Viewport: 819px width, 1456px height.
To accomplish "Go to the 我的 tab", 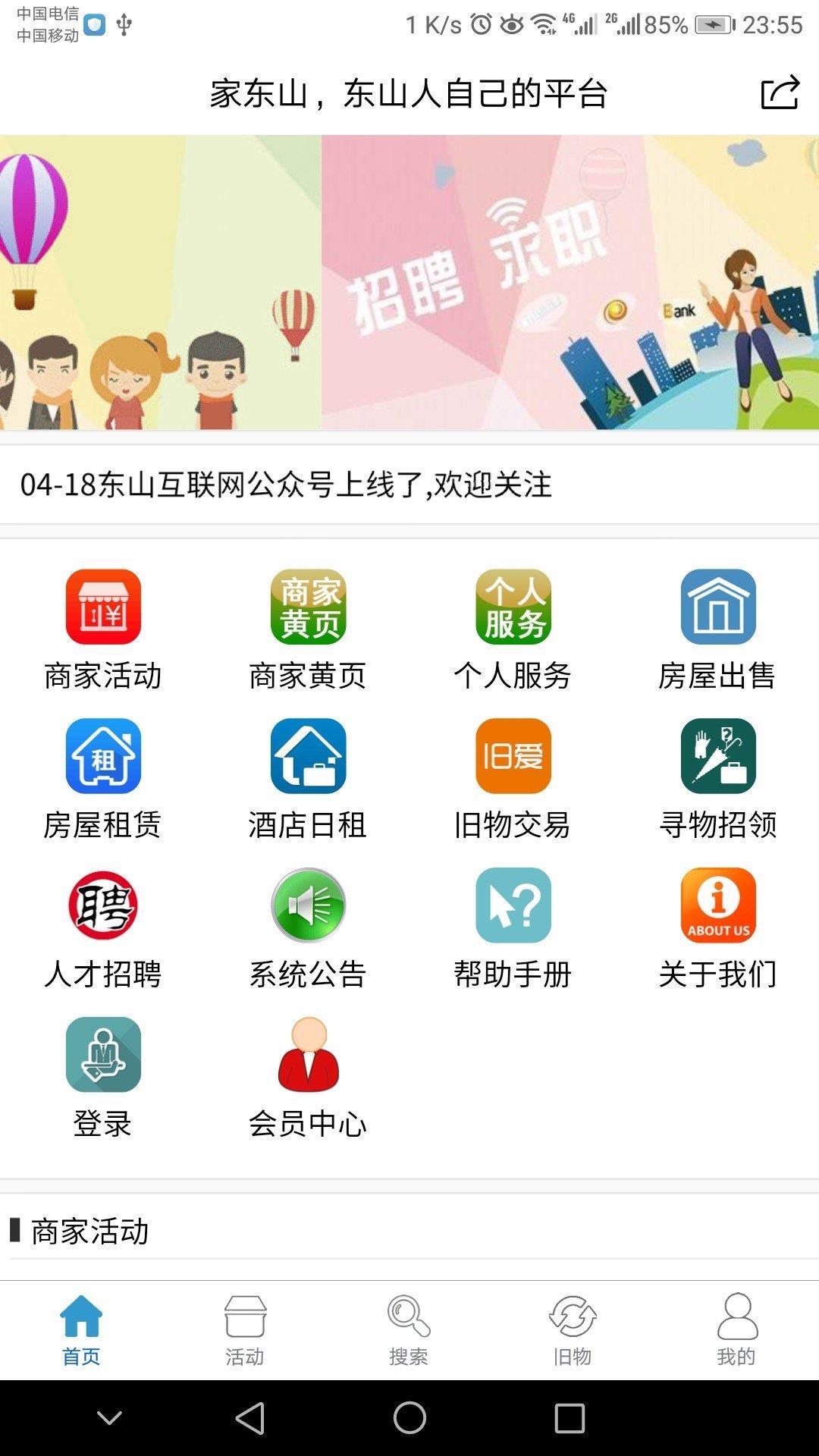I will pos(736,1330).
